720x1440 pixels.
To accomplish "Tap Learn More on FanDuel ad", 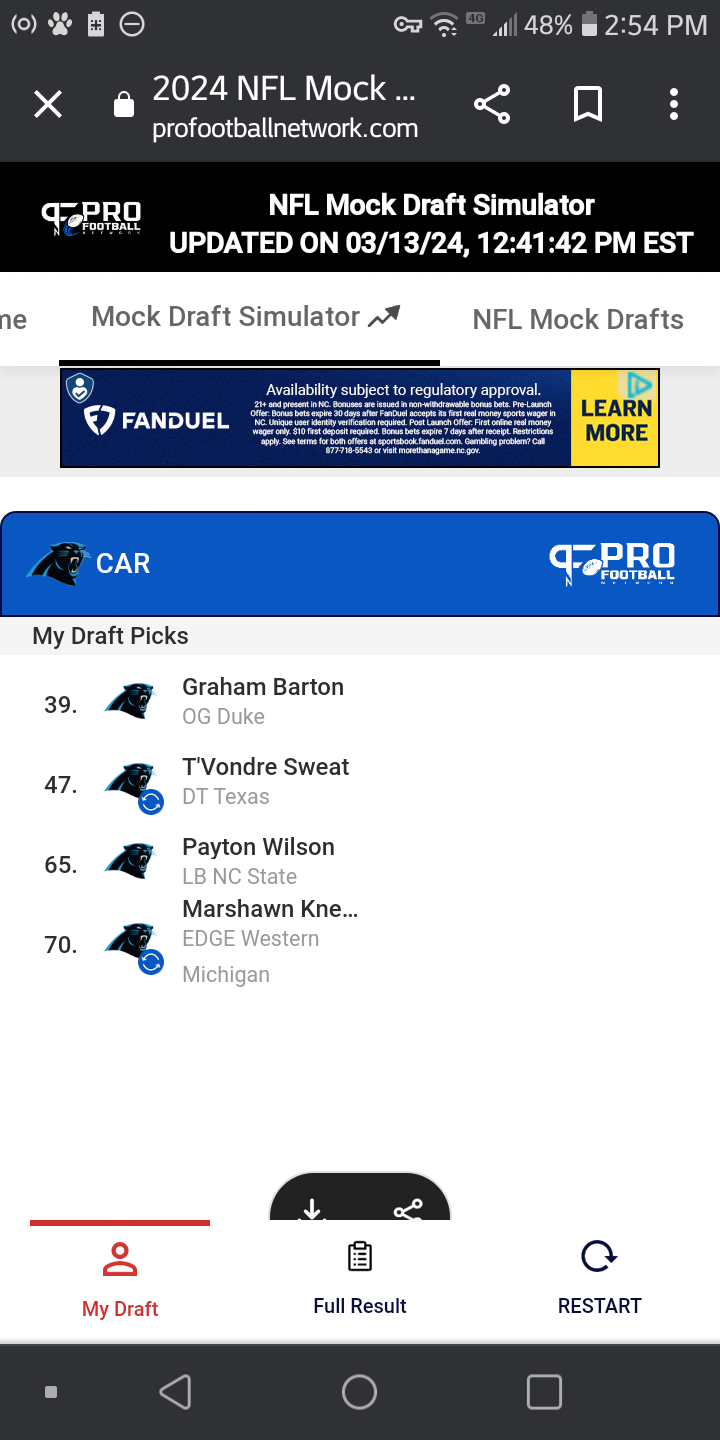I will click(x=615, y=418).
